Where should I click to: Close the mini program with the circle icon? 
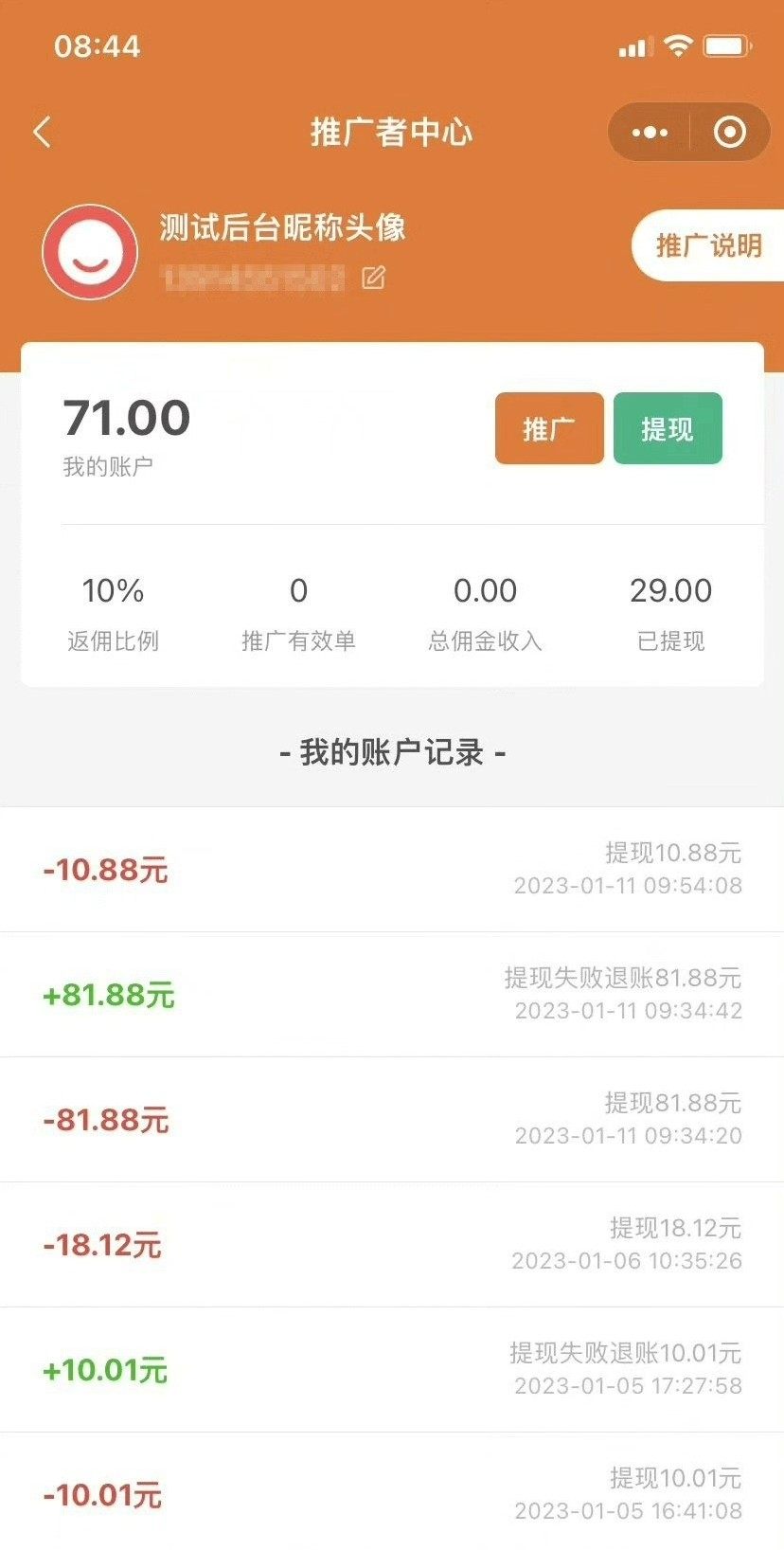729,133
